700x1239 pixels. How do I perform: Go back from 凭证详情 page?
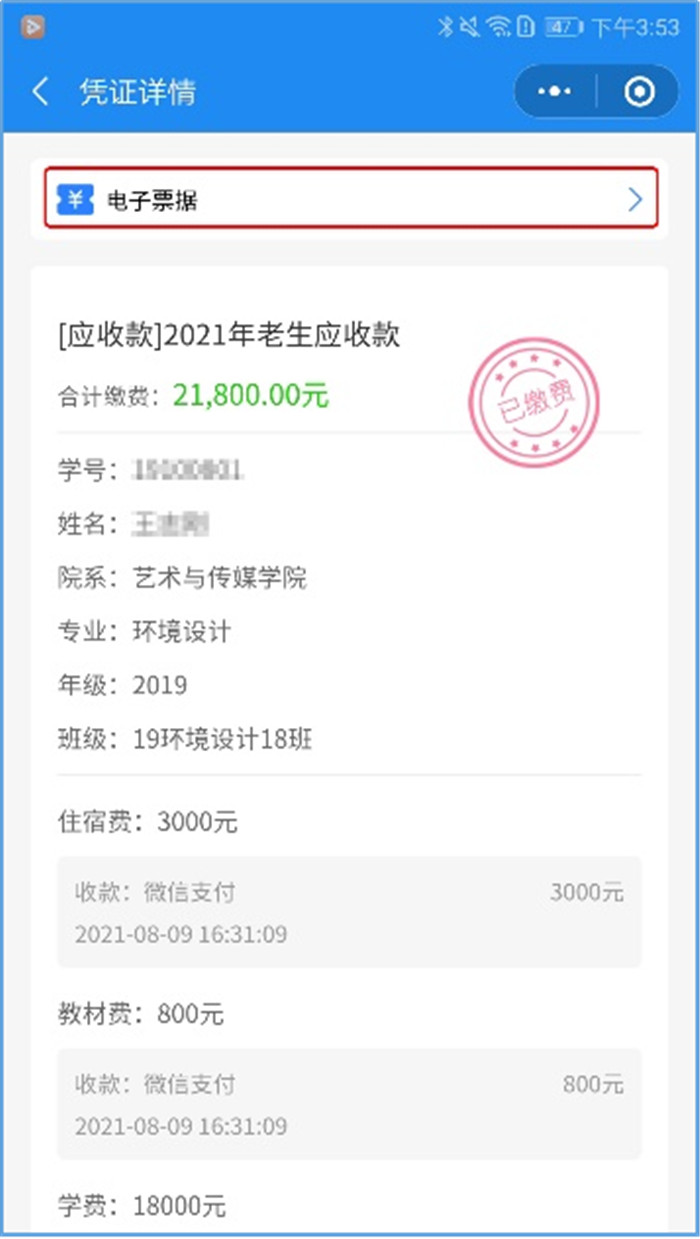(40, 92)
